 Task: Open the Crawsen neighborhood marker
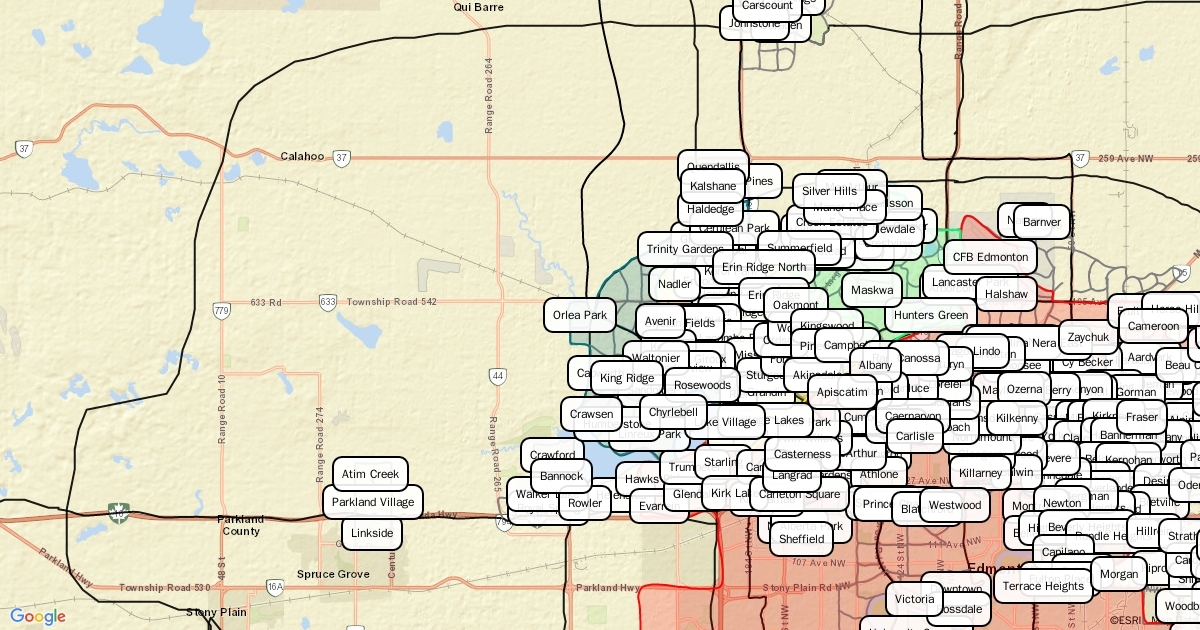(x=592, y=414)
